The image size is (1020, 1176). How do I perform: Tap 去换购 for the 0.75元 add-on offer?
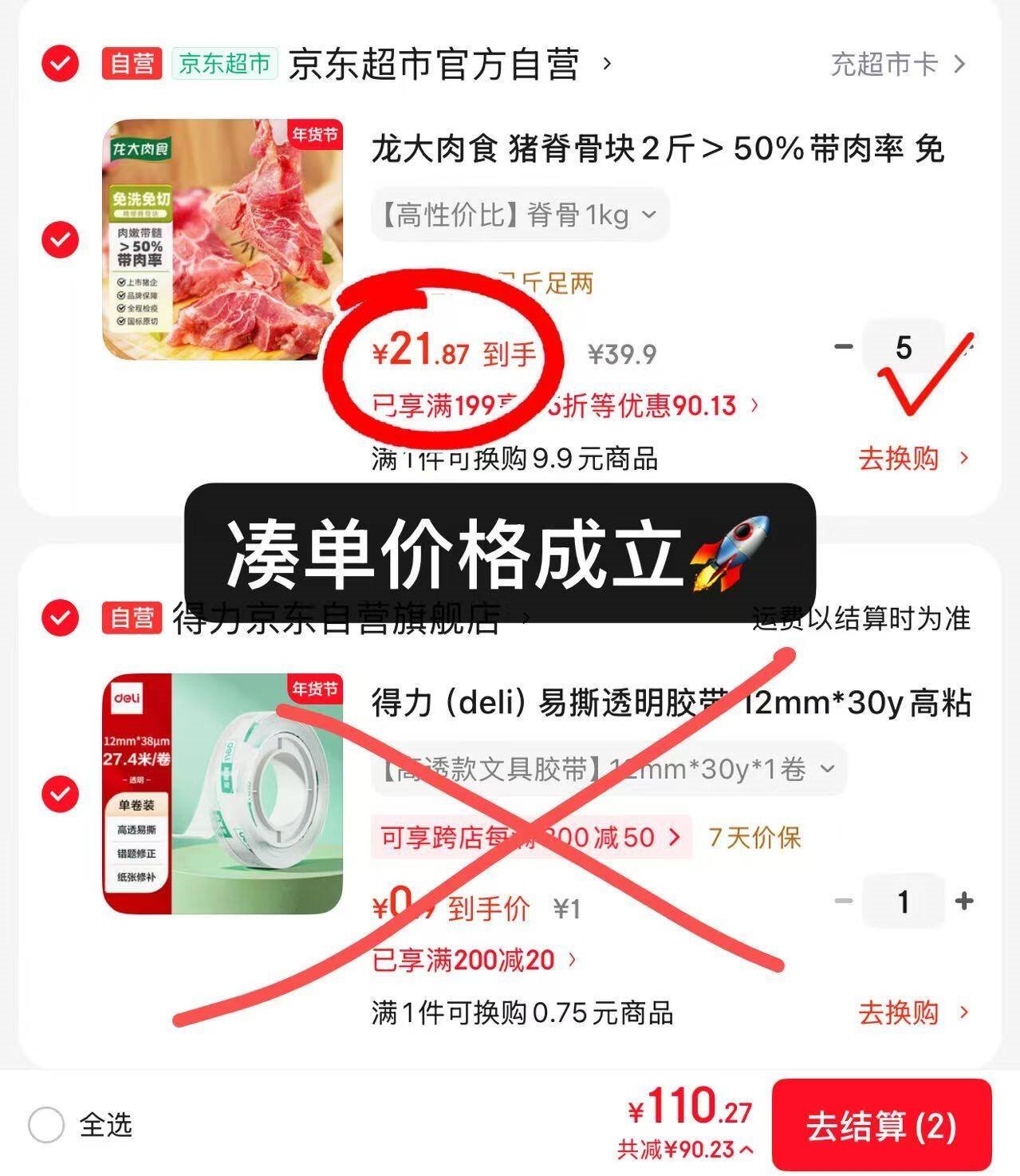(912, 1013)
